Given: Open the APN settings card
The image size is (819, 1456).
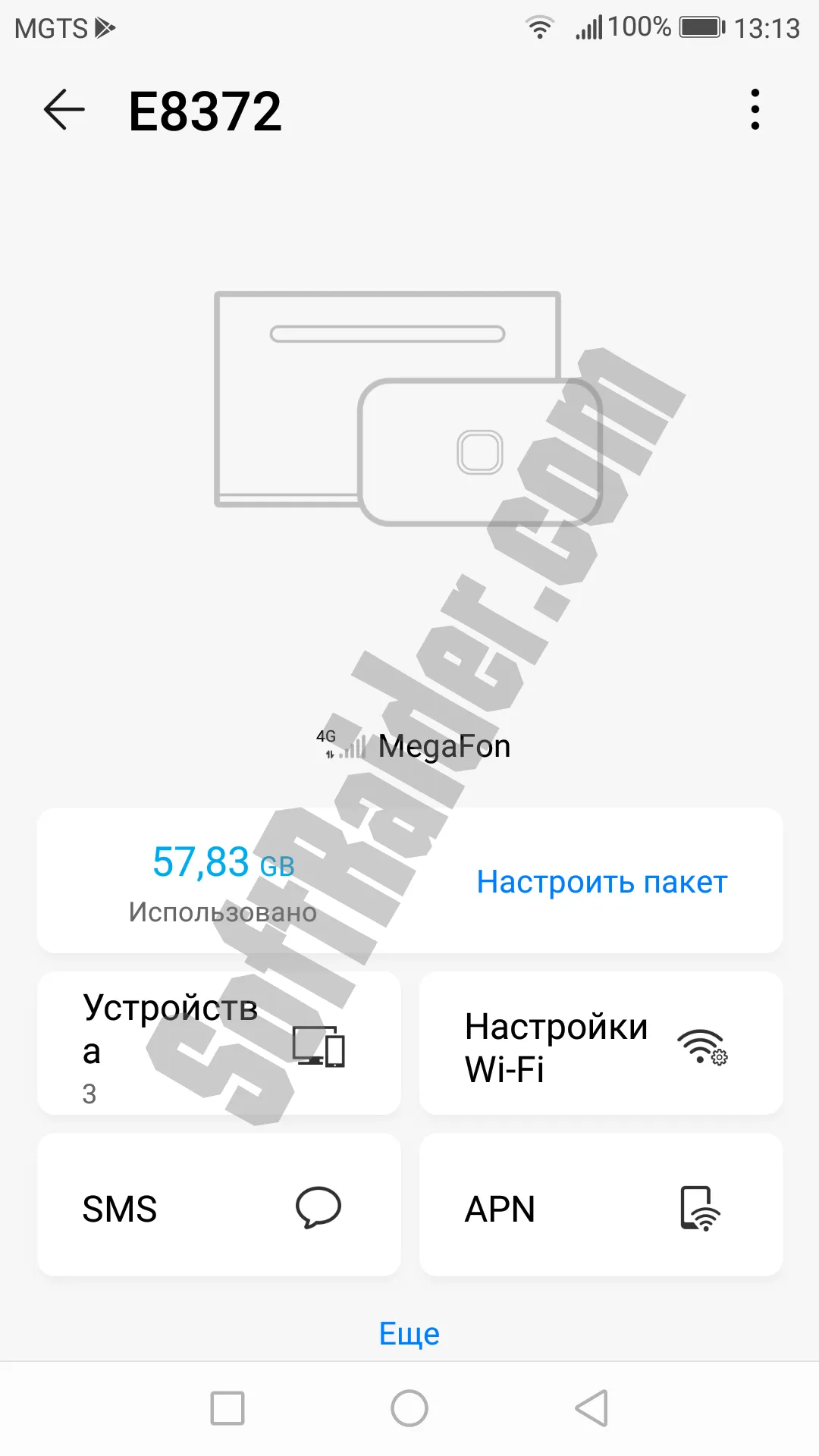Looking at the screenshot, I should tap(601, 1206).
